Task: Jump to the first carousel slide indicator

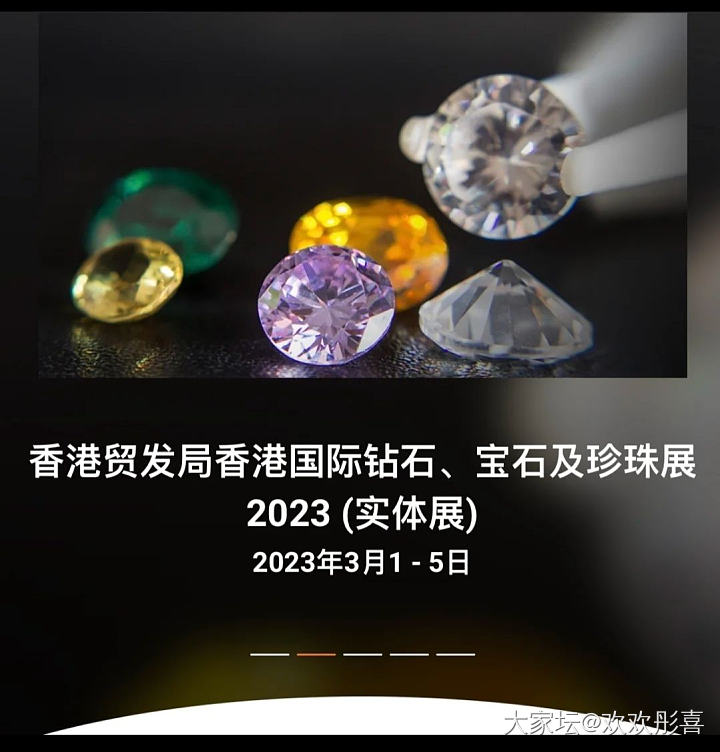Action: click(x=269, y=654)
